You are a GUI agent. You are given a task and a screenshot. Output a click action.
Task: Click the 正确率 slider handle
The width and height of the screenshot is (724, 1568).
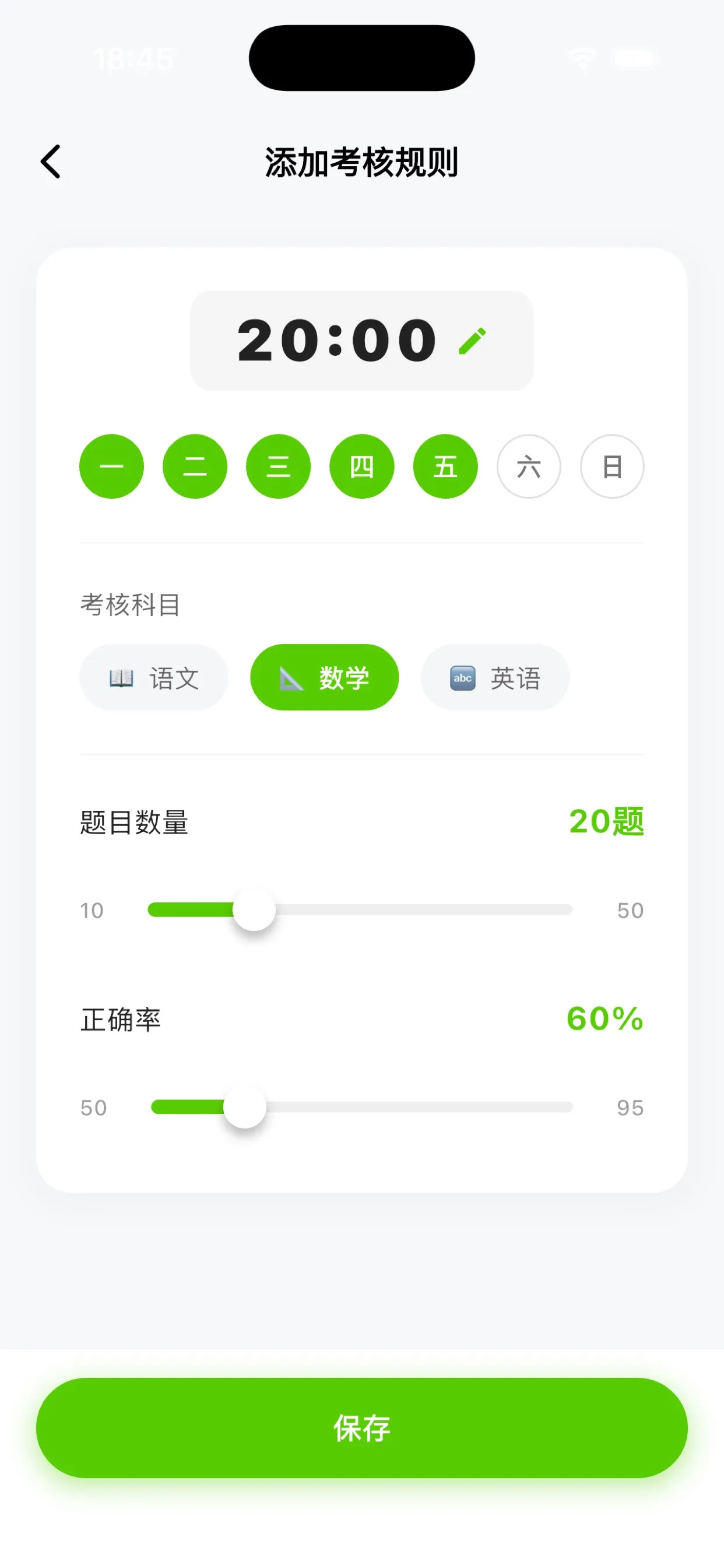(x=246, y=1108)
